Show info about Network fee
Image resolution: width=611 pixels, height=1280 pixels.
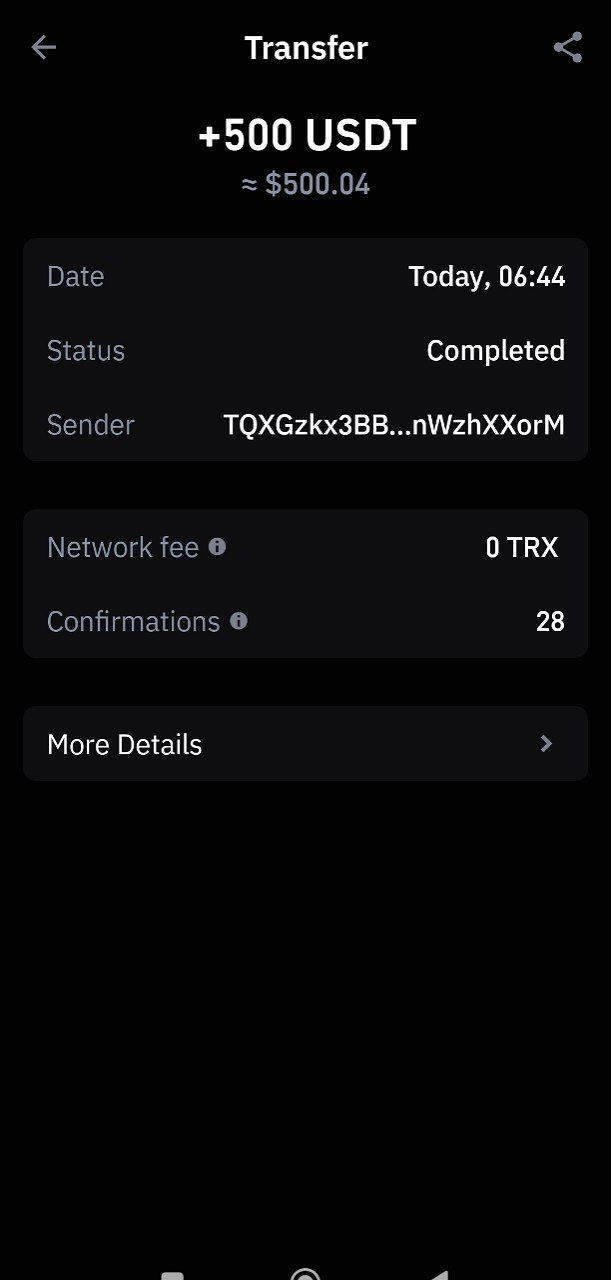[218, 547]
